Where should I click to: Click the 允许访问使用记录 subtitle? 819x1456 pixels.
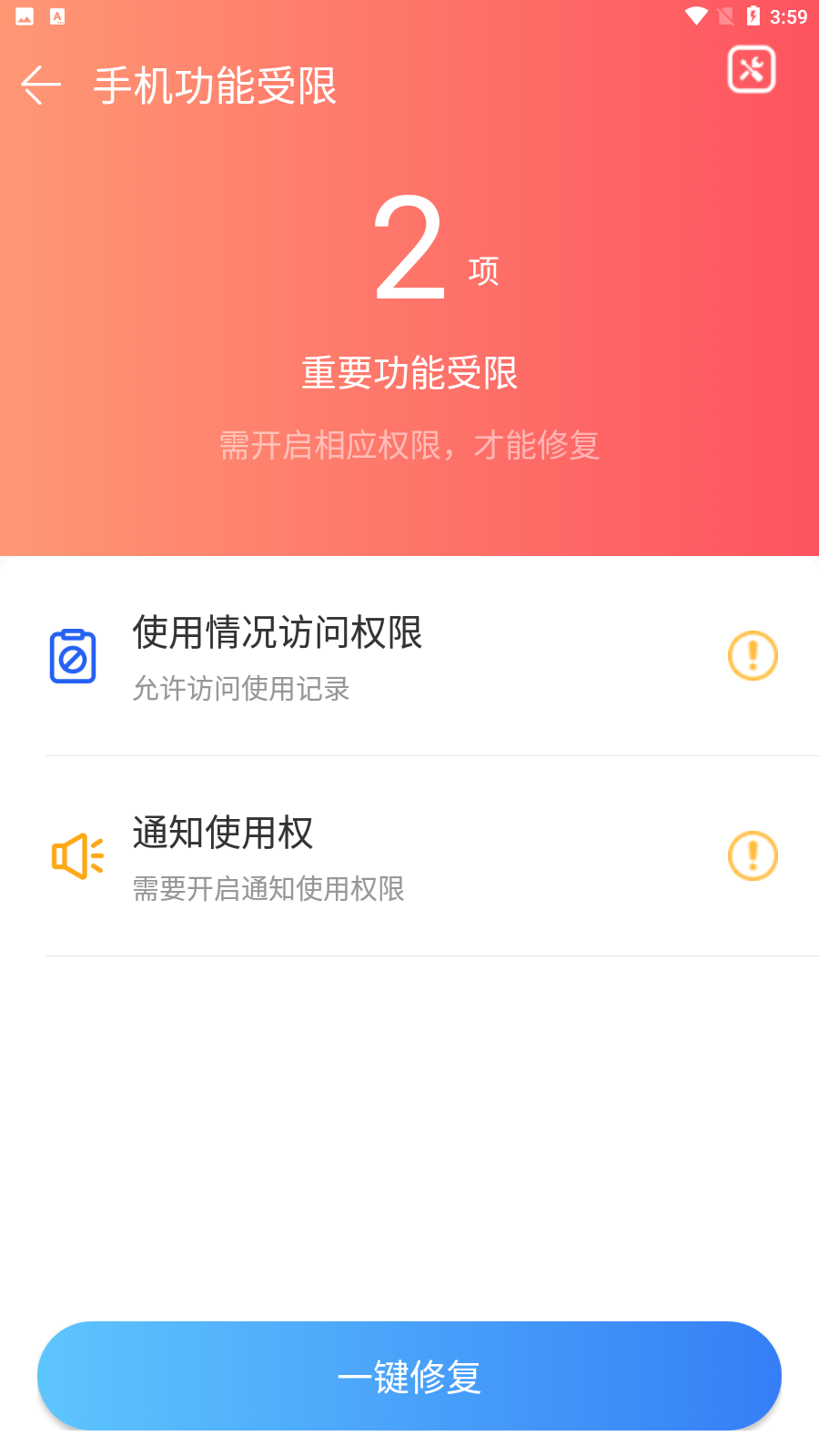(242, 689)
